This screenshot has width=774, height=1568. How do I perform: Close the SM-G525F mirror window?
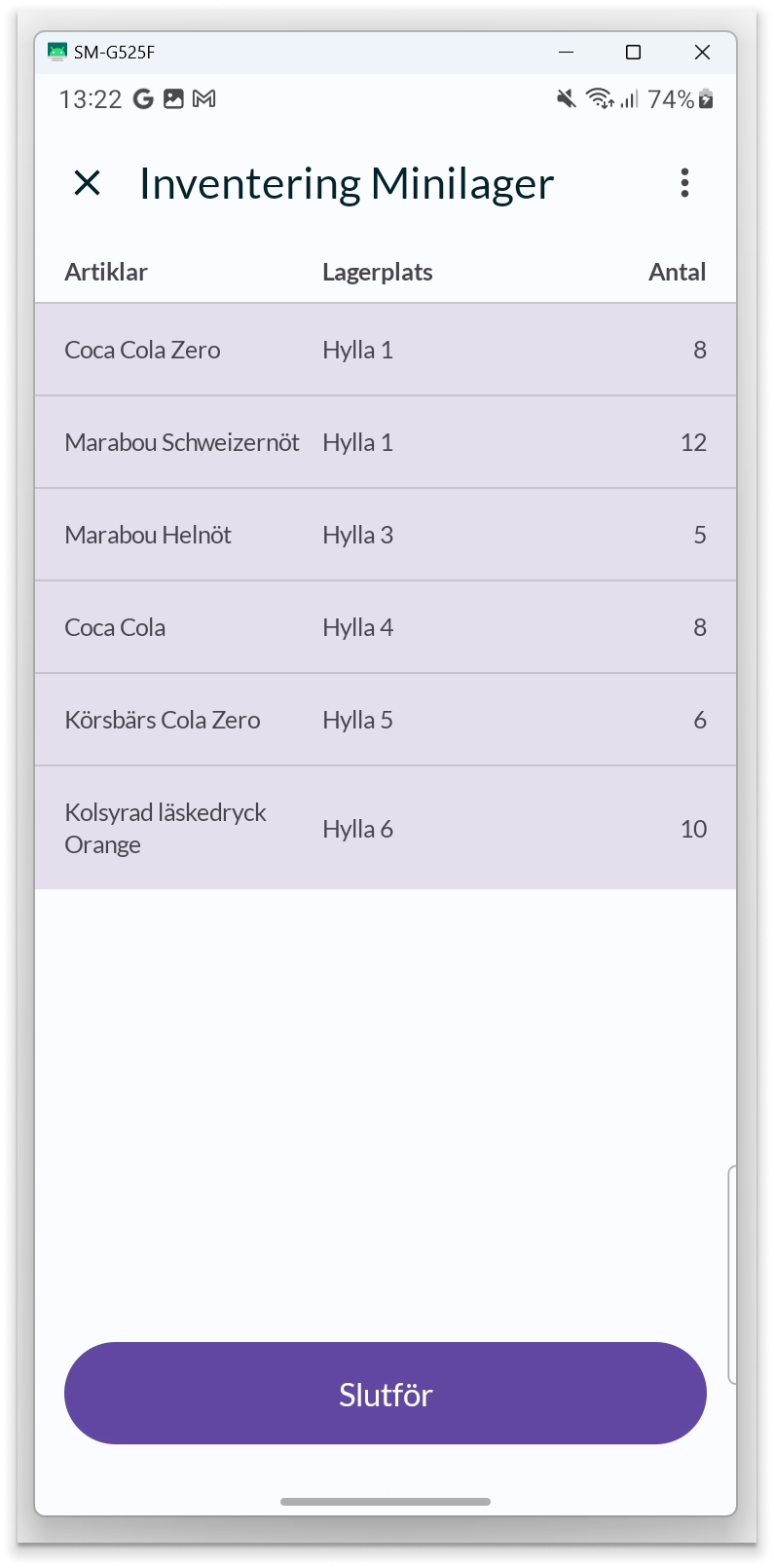click(702, 53)
